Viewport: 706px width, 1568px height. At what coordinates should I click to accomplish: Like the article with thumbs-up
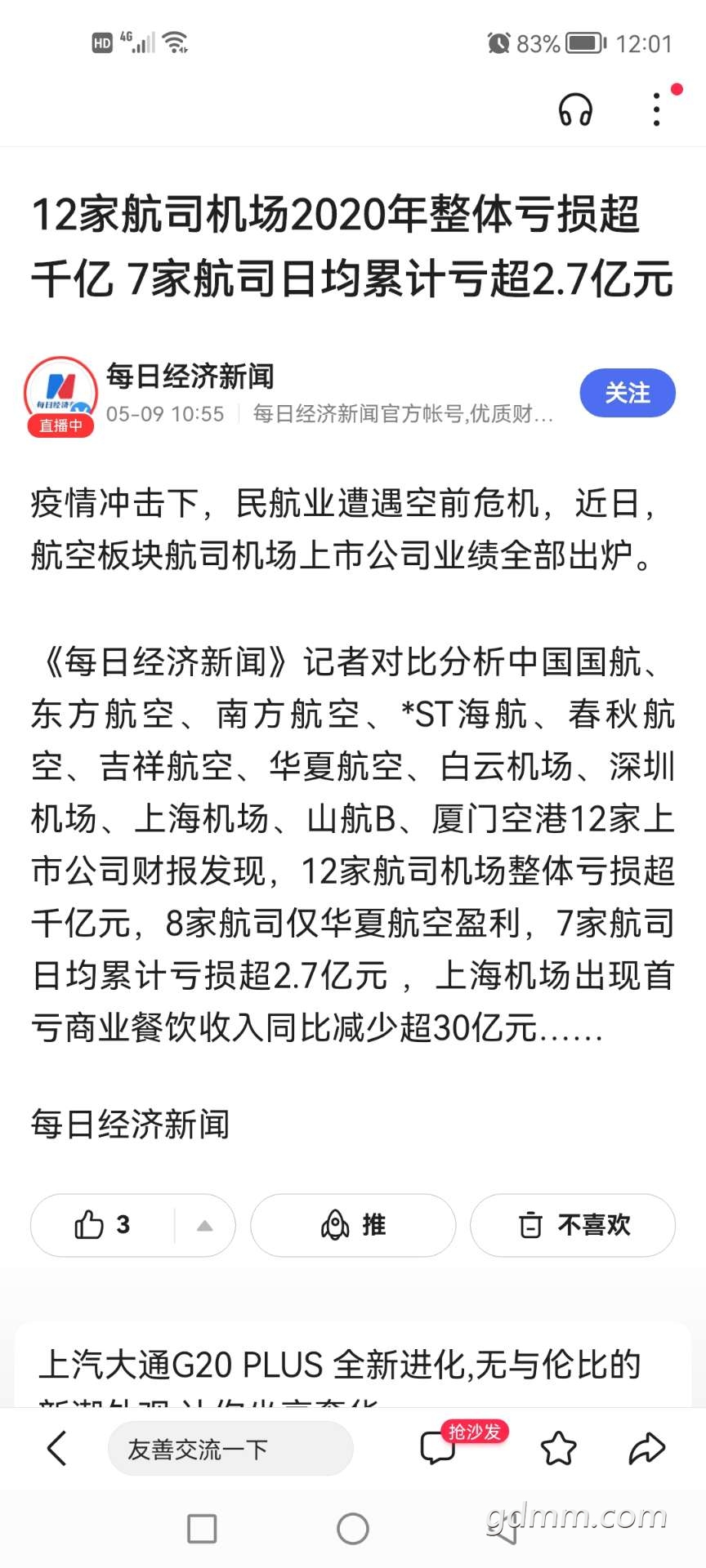click(102, 1225)
